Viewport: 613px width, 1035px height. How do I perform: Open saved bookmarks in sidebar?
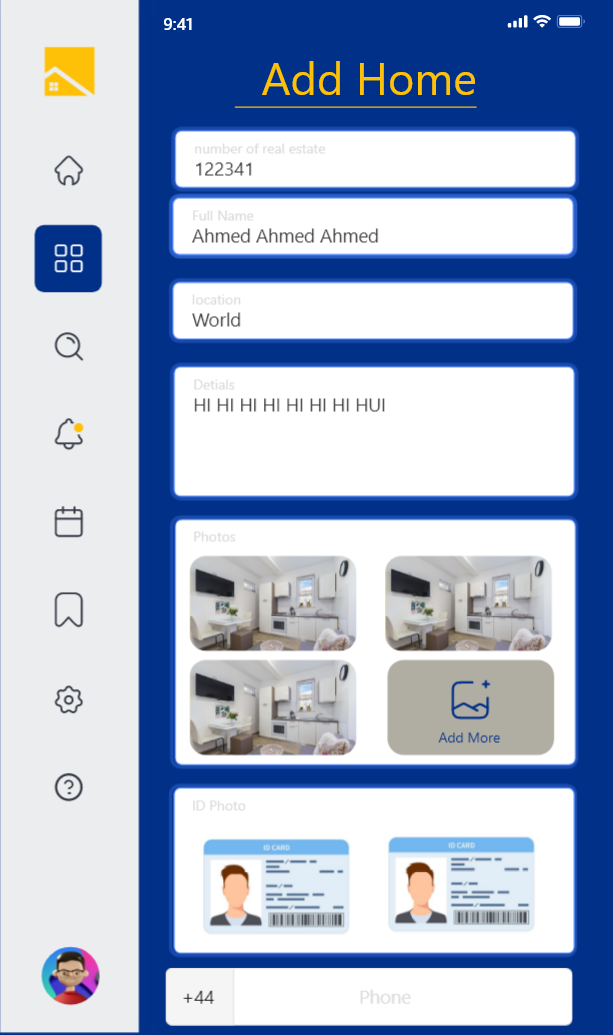pos(68,609)
